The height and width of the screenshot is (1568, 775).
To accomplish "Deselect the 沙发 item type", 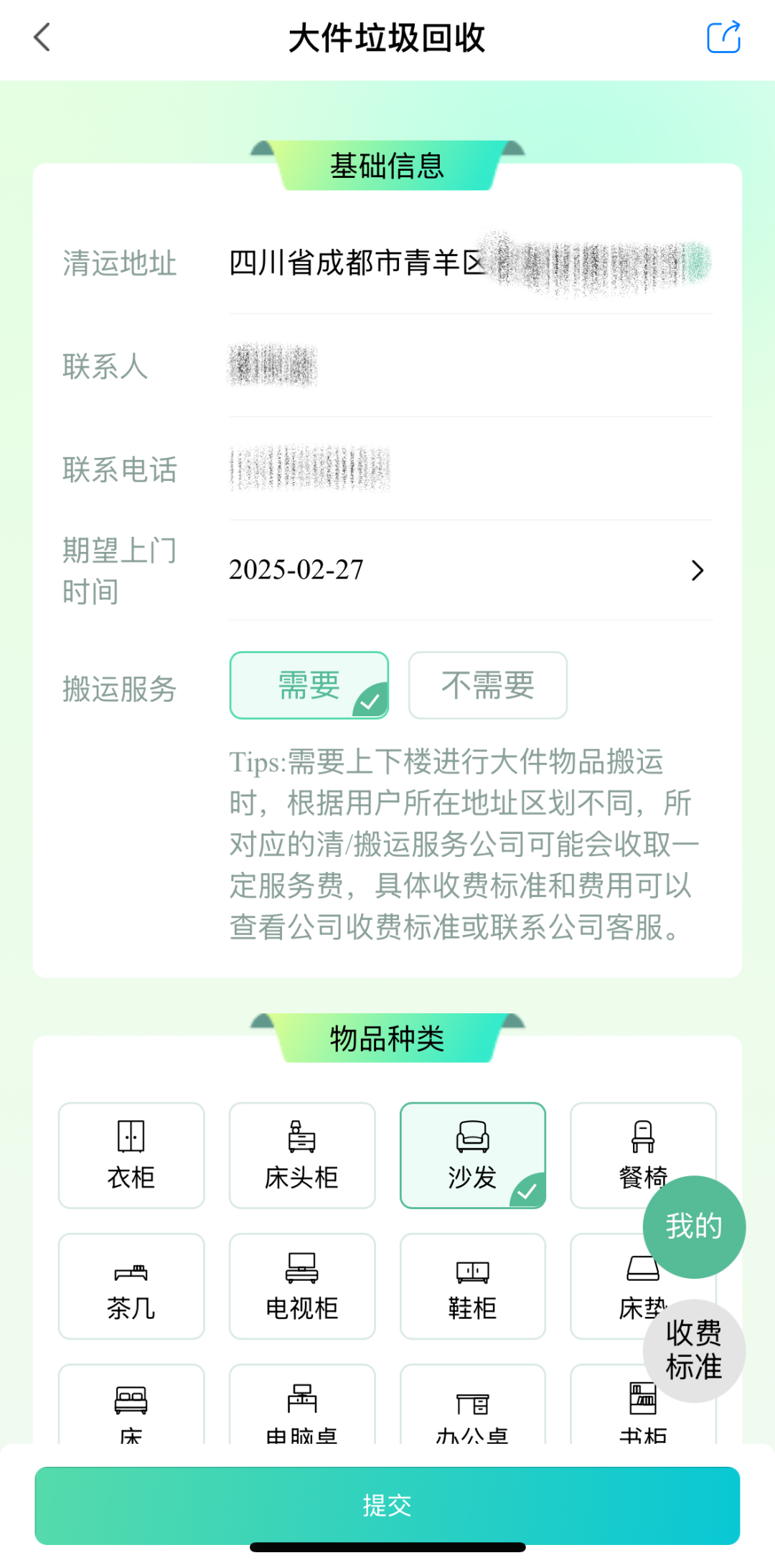I will point(472,1155).
